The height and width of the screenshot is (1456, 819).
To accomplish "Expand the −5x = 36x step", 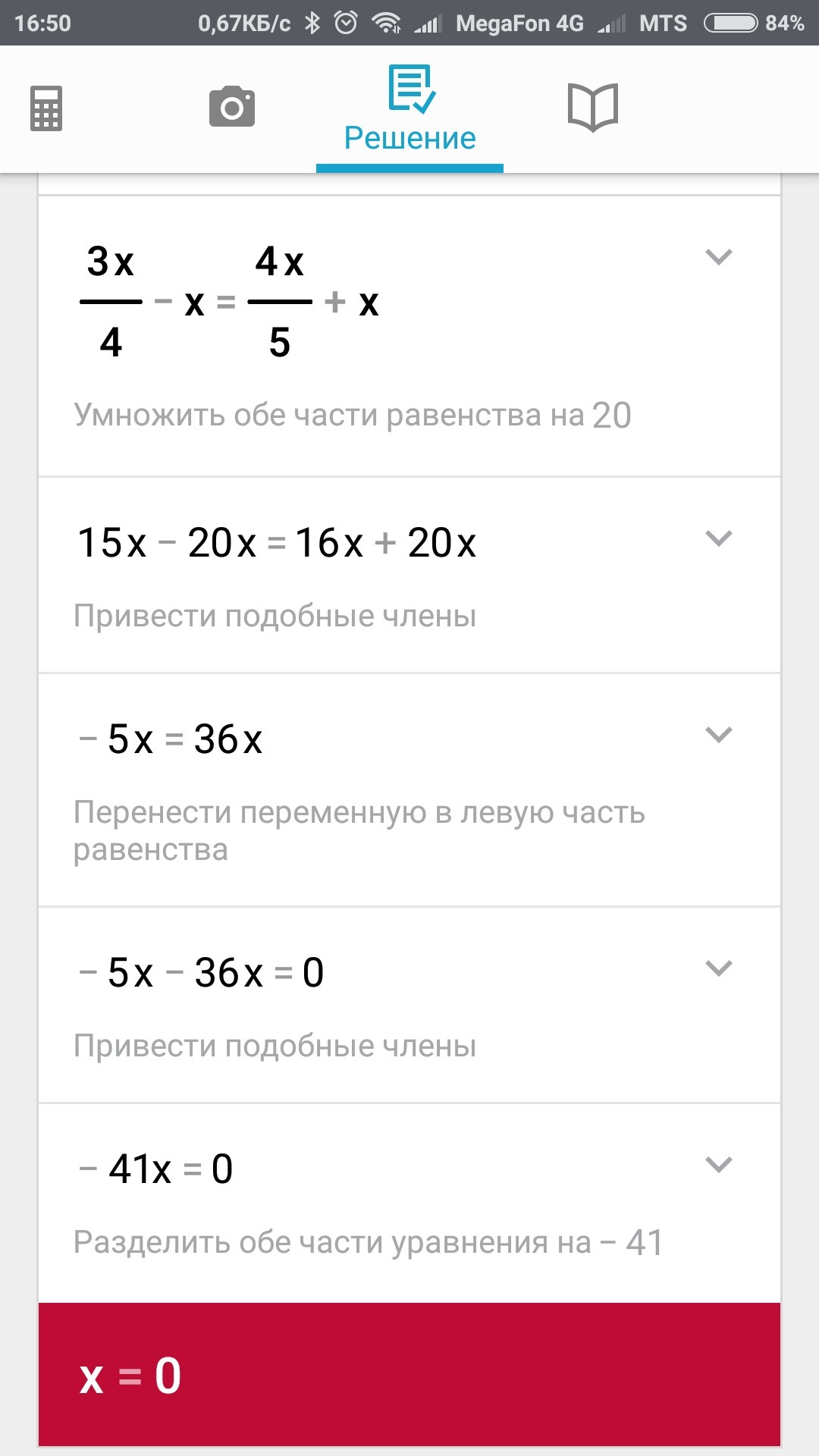I will [x=718, y=735].
